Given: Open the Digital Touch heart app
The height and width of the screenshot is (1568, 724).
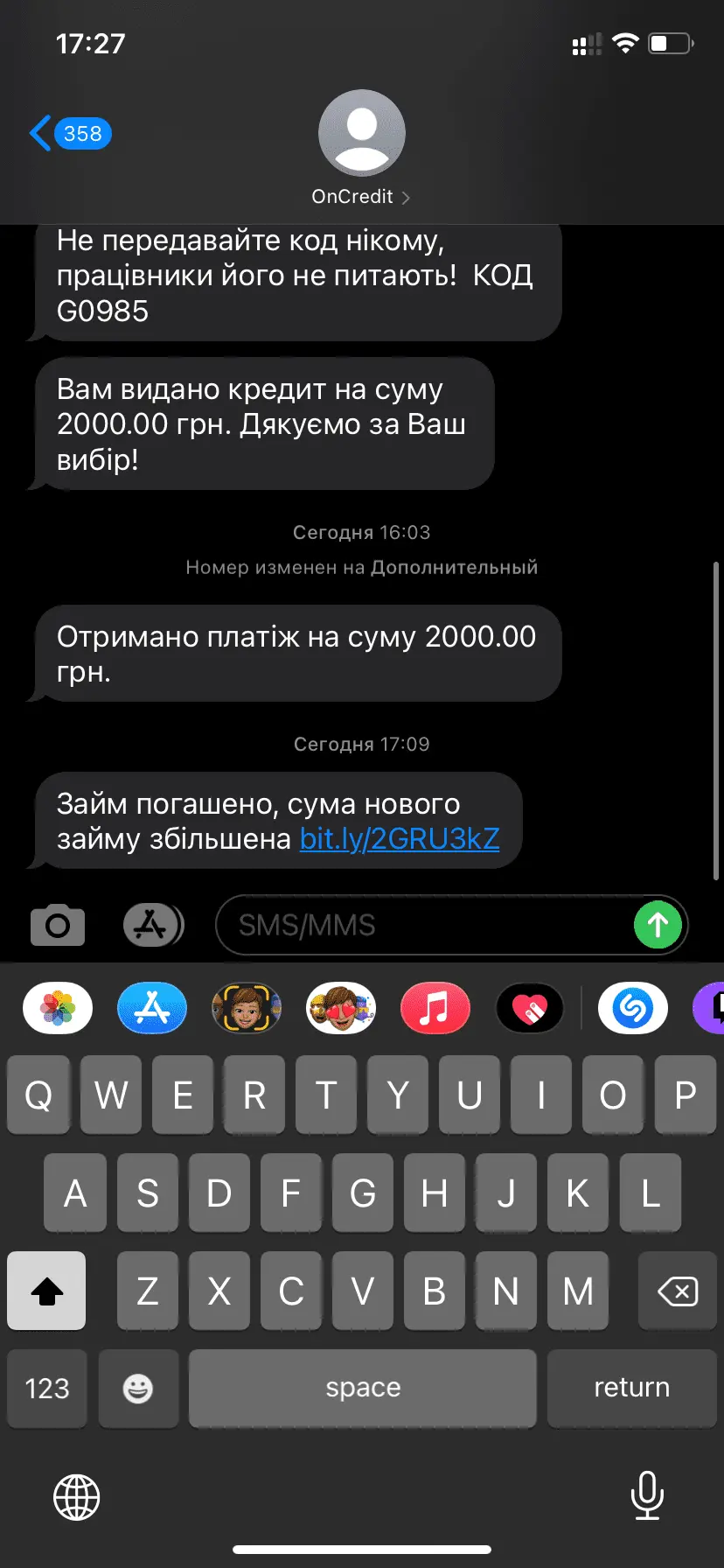Looking at the screenshot, I should click(x=530, y=1008).
